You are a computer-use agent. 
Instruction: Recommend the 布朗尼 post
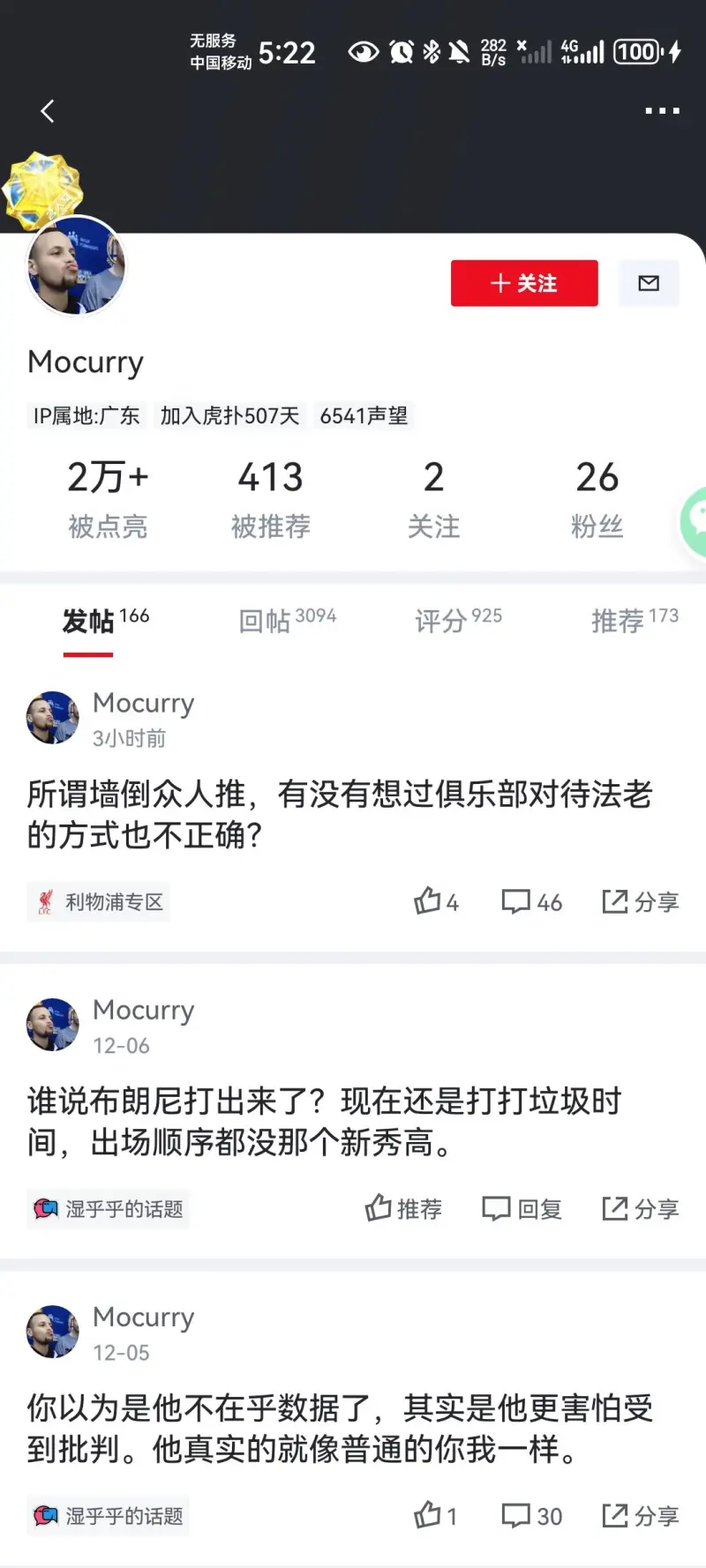[403, 1208]
